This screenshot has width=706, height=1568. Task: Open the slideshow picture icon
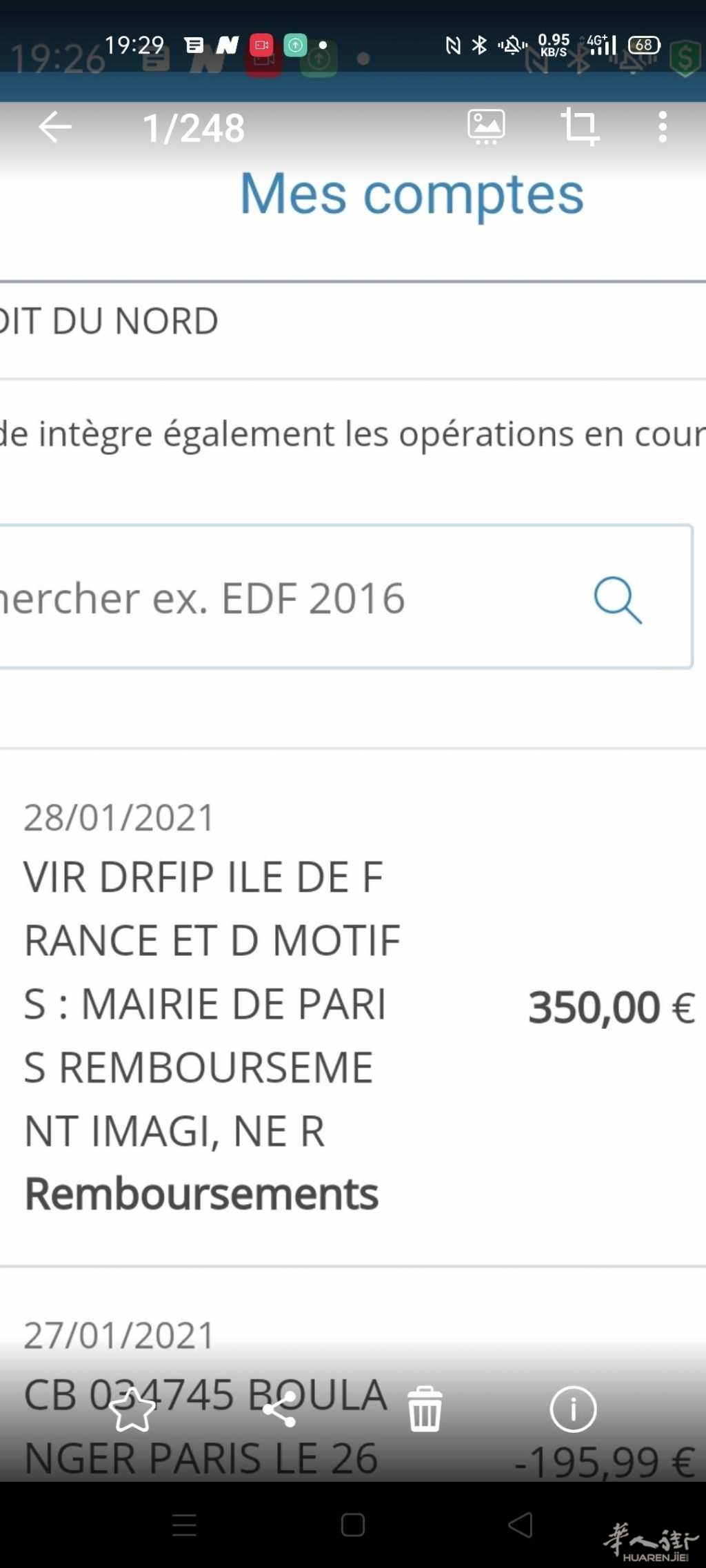click(486, 127)
